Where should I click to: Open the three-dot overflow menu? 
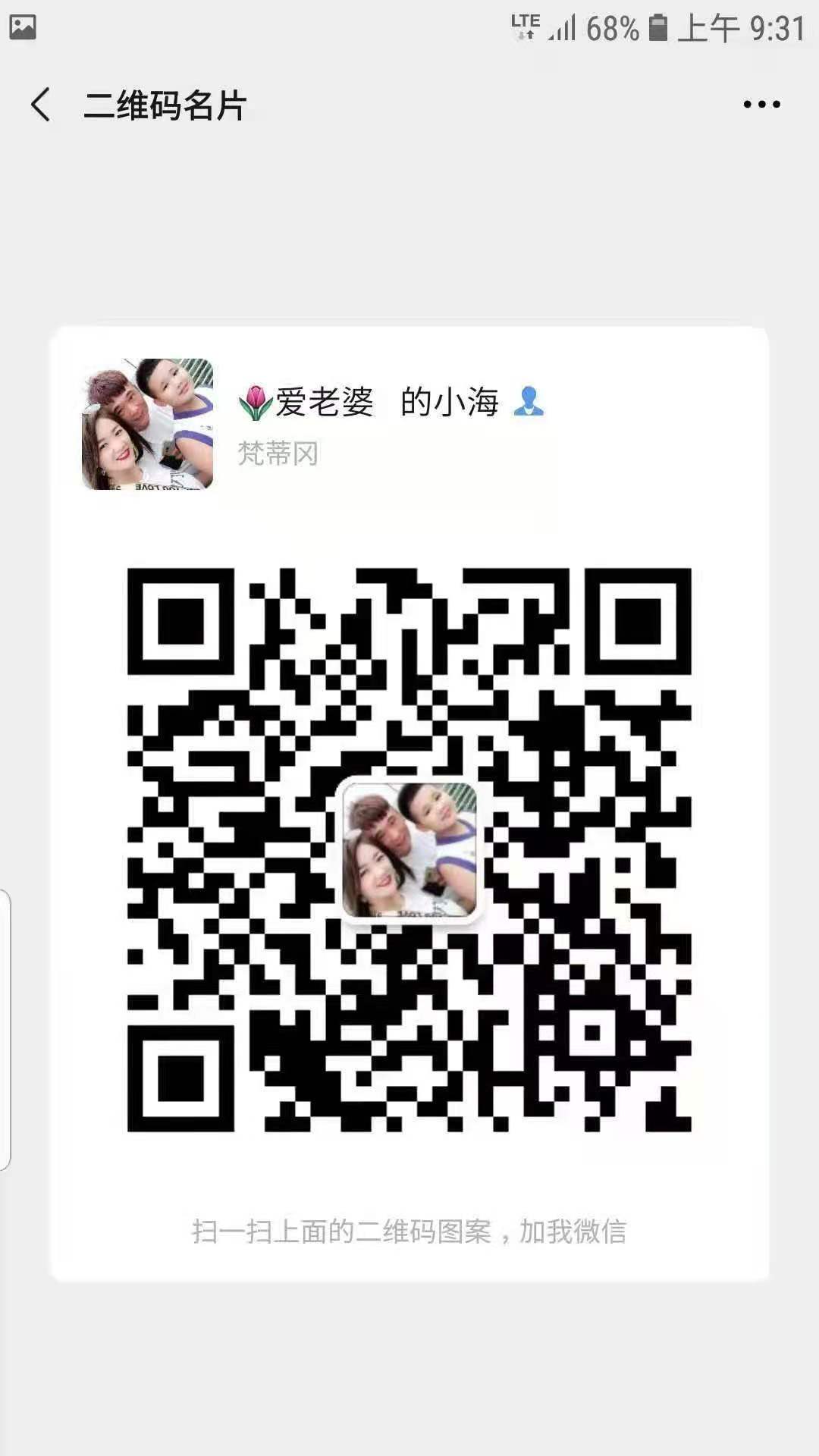(x=761, y=105)
